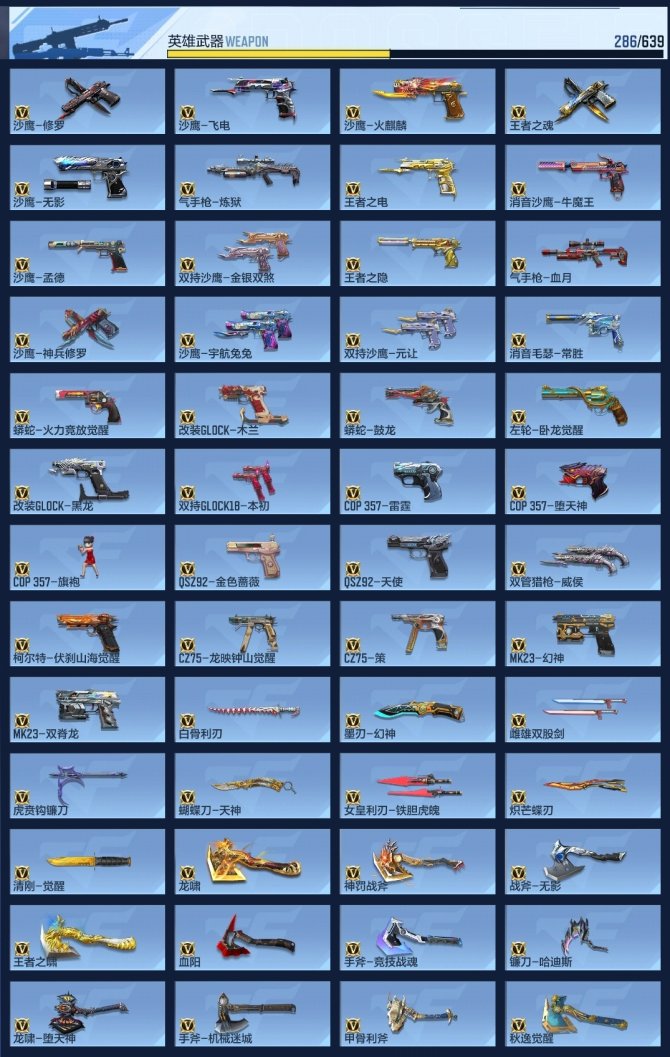Open the 沙鹰-修罗 weapon tile
Screen dimensions: 670x1057
[x=87, y=100]
